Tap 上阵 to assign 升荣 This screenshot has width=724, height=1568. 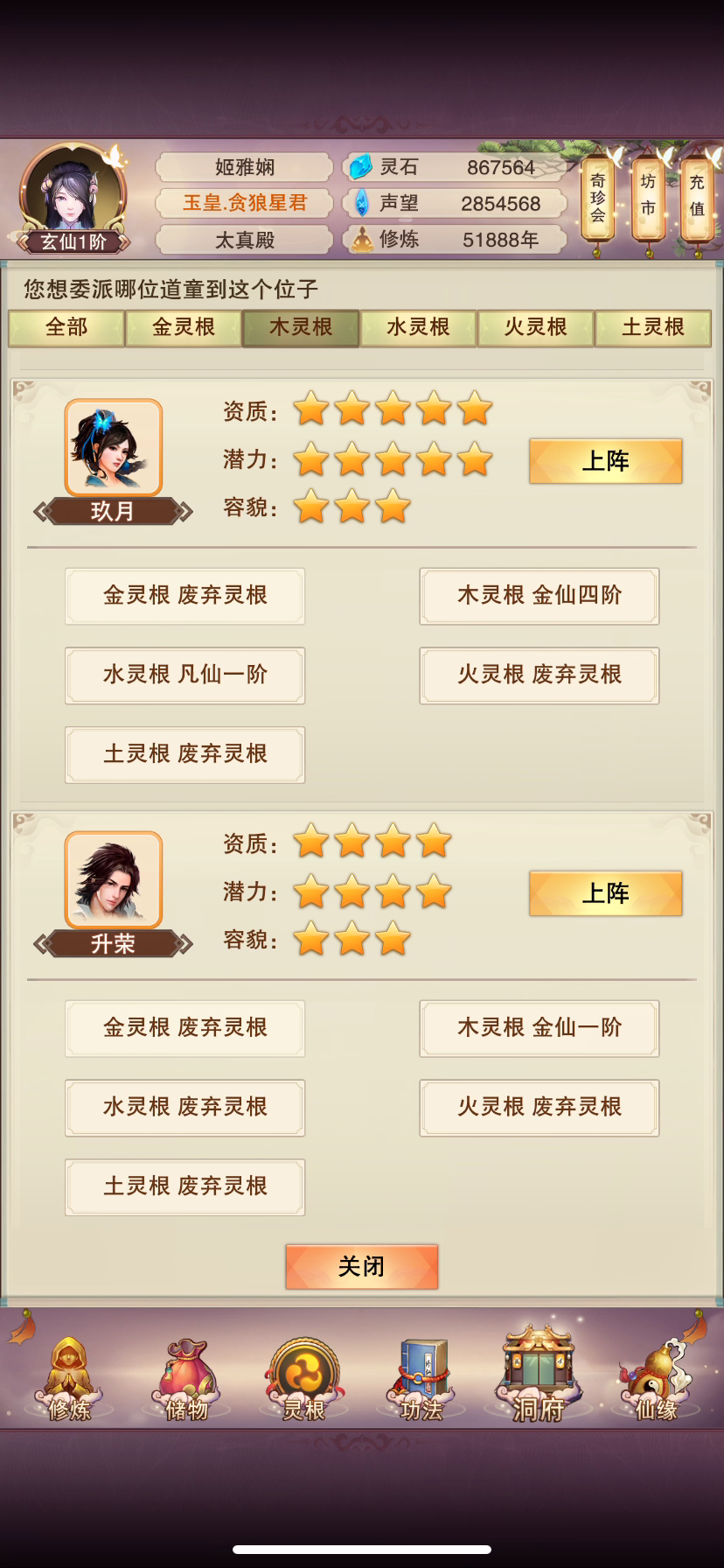[605, 893]
